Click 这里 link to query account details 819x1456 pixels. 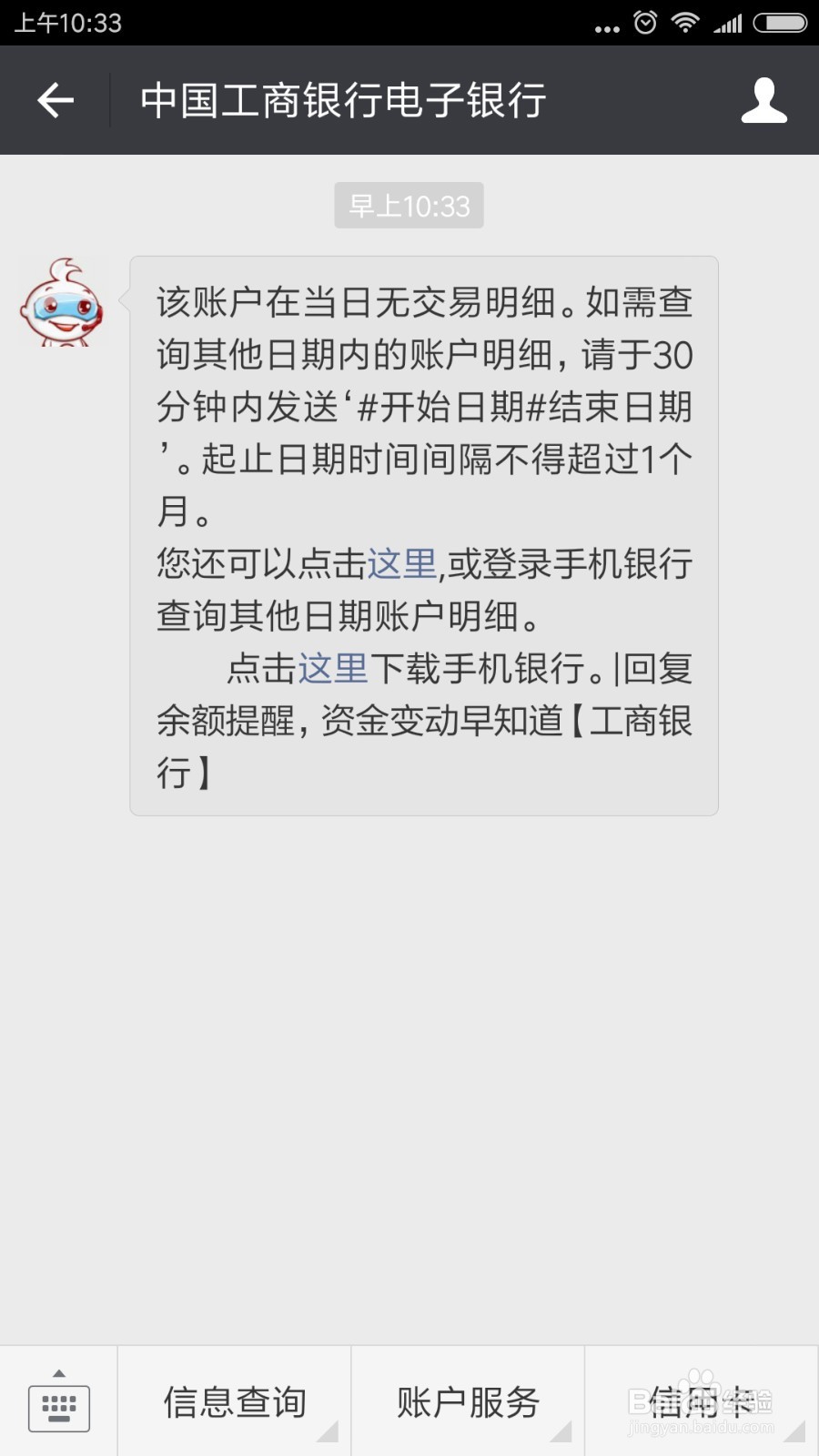click(400, 564)
